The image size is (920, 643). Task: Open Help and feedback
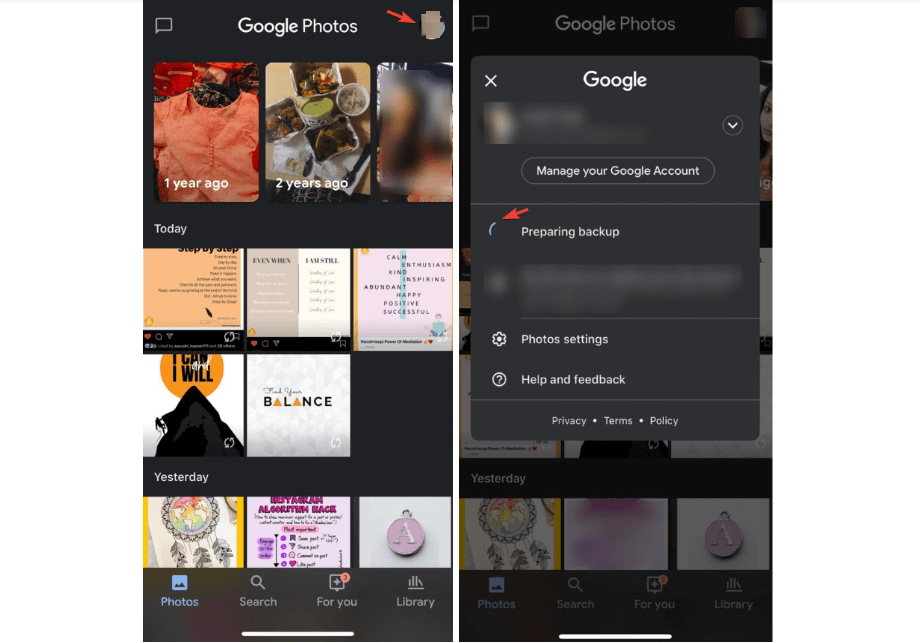(572, 379)
